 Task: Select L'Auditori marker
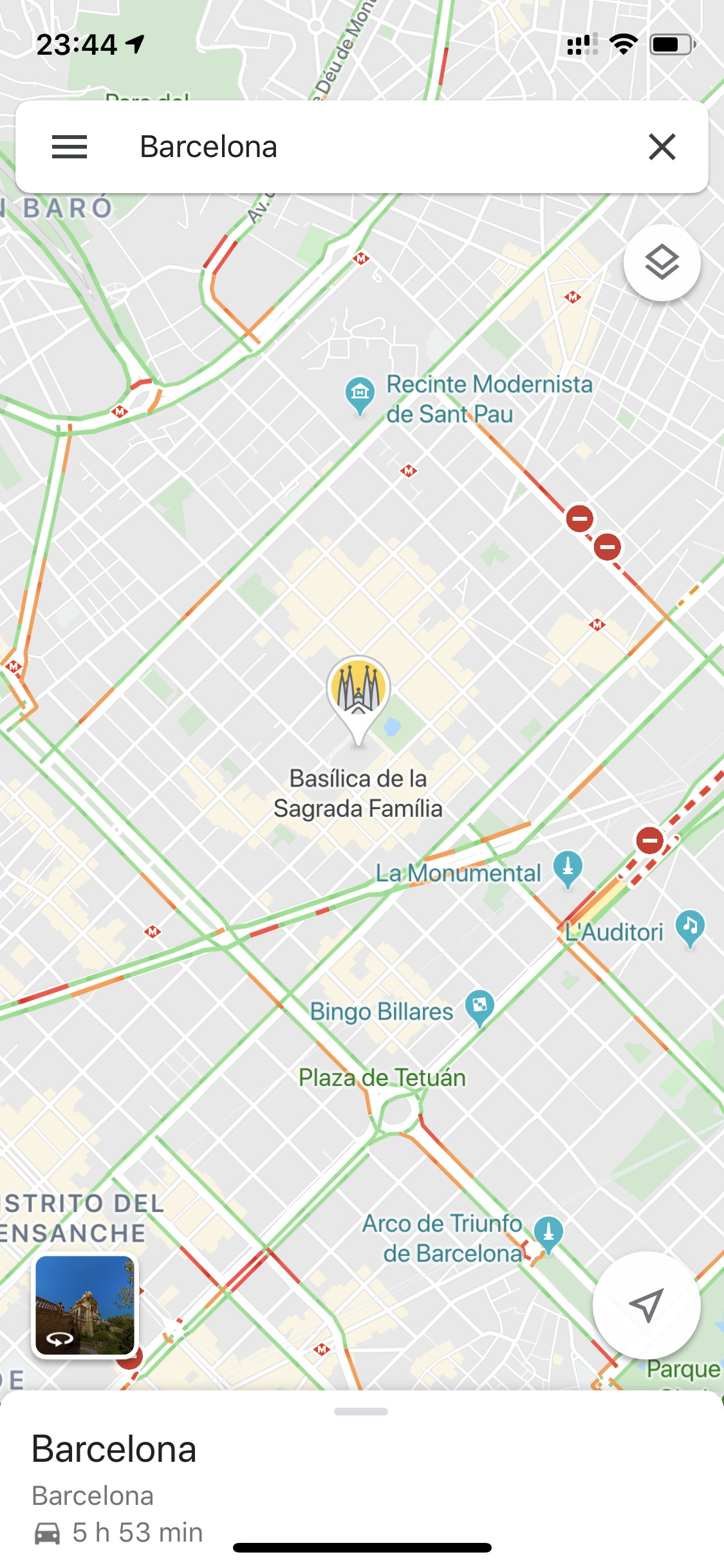pos(691,929)
